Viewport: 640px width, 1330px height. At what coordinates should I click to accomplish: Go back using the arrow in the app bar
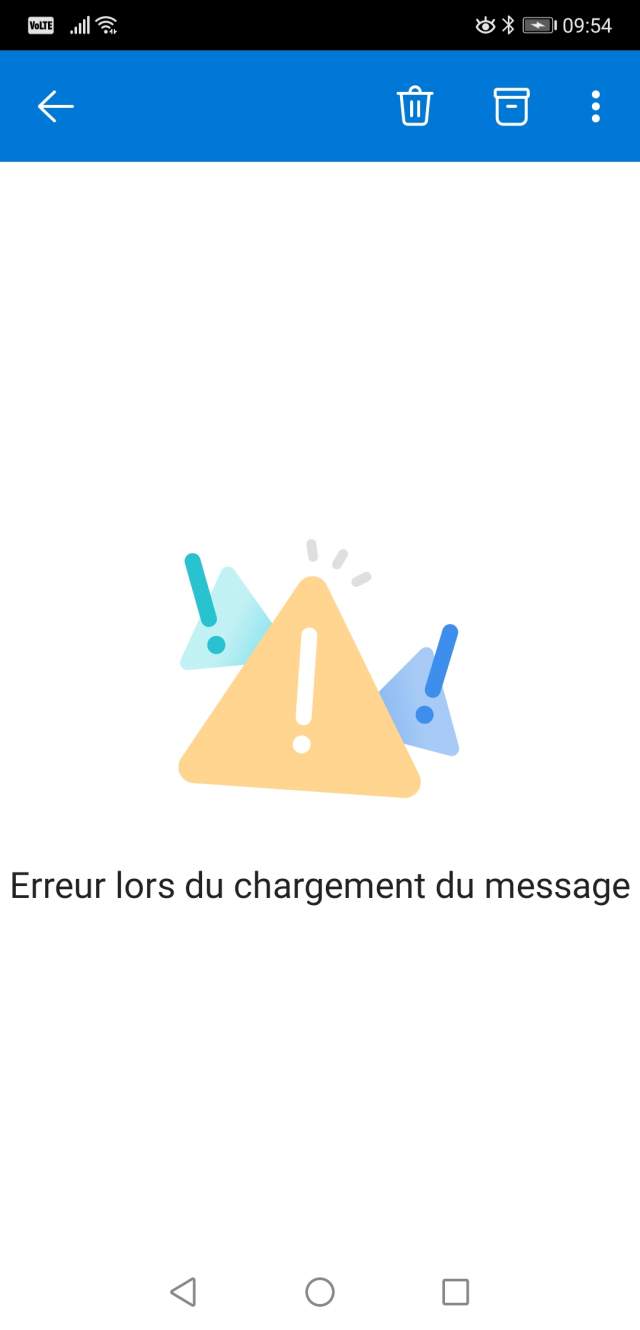(x=56, y=106)
